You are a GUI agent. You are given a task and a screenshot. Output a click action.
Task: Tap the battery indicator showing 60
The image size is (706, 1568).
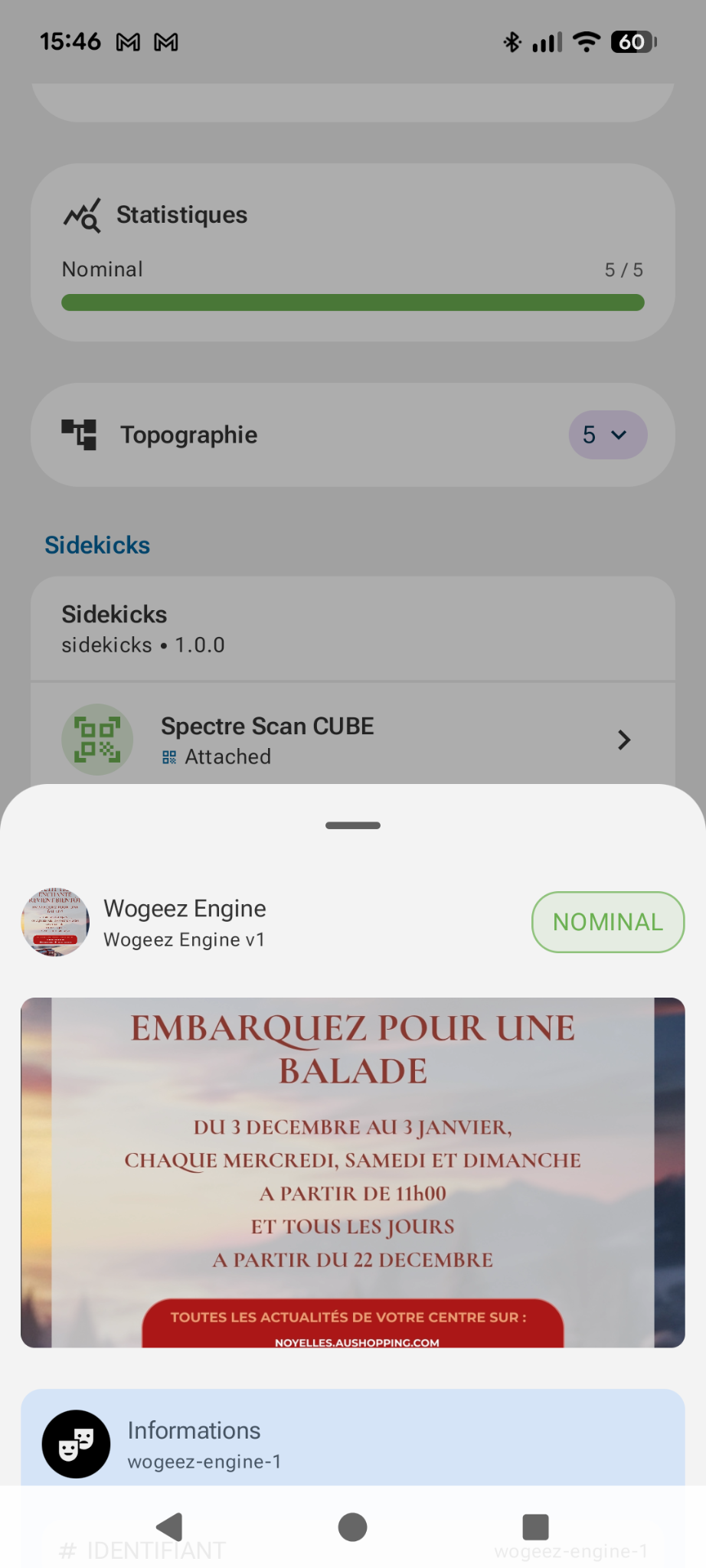pyautogui.click(x=633, y=41)
